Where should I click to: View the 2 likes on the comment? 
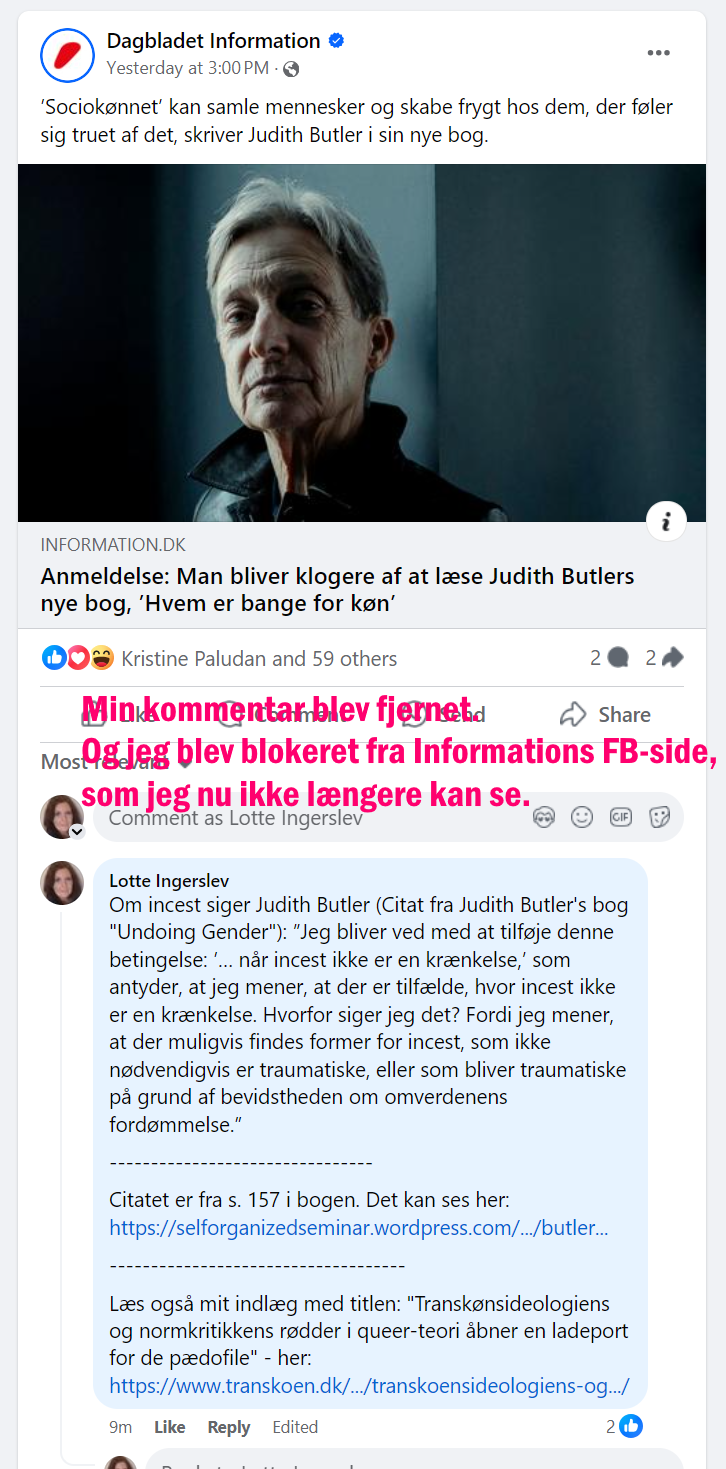pyautogui.click(x=624, y=1427)
